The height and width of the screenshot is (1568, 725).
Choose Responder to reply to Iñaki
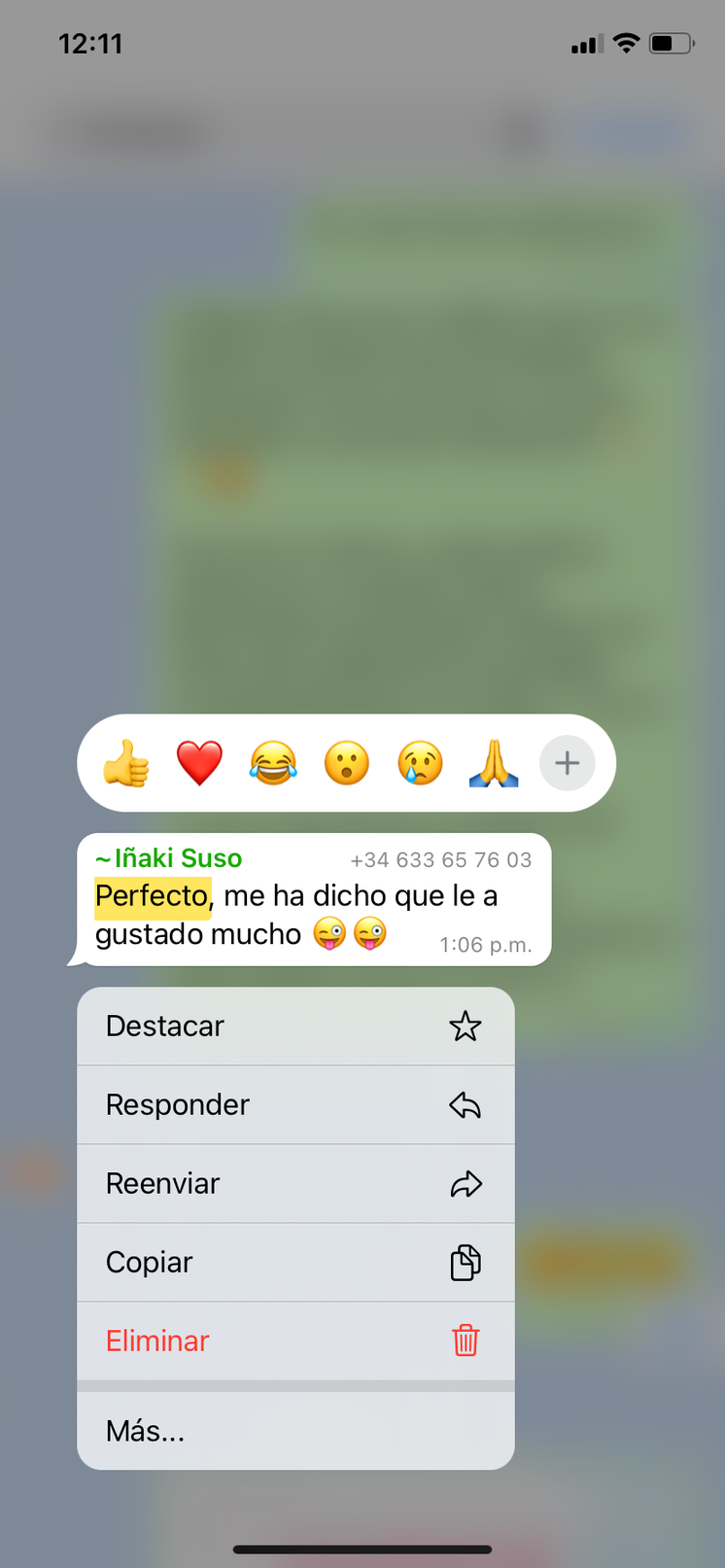click(x=295, y=1105)
